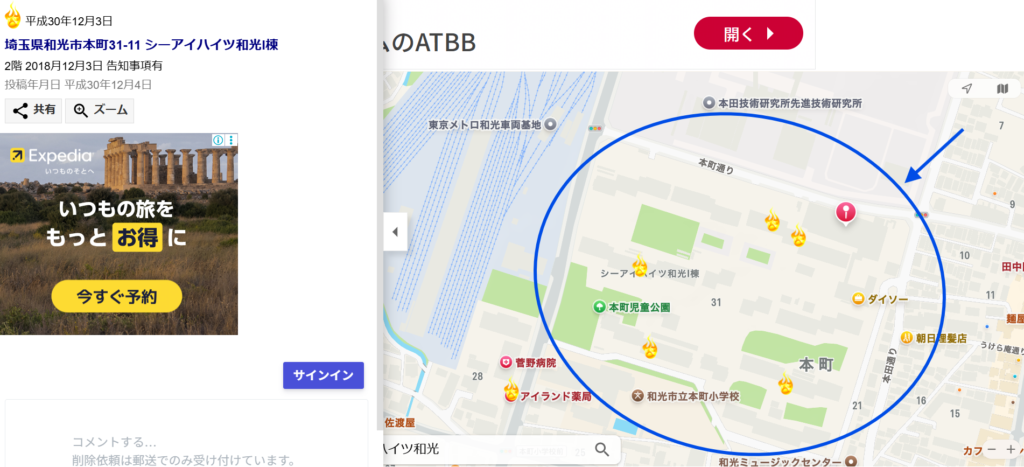Open the Expedia 今すぐ予約 ad button
1024x467 pixels.
click(x=117, y=296)
